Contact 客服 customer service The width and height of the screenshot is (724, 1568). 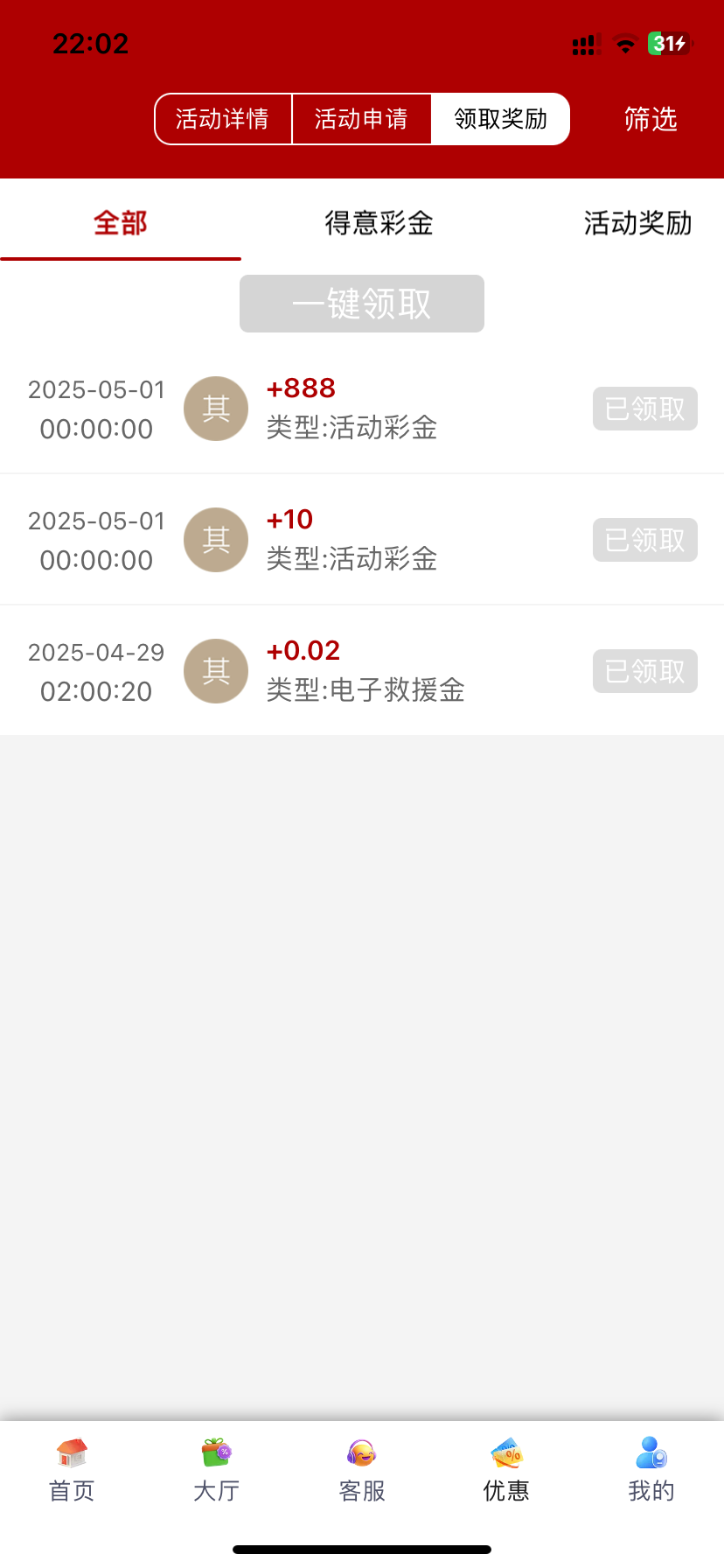click(x=362, y=1470)
